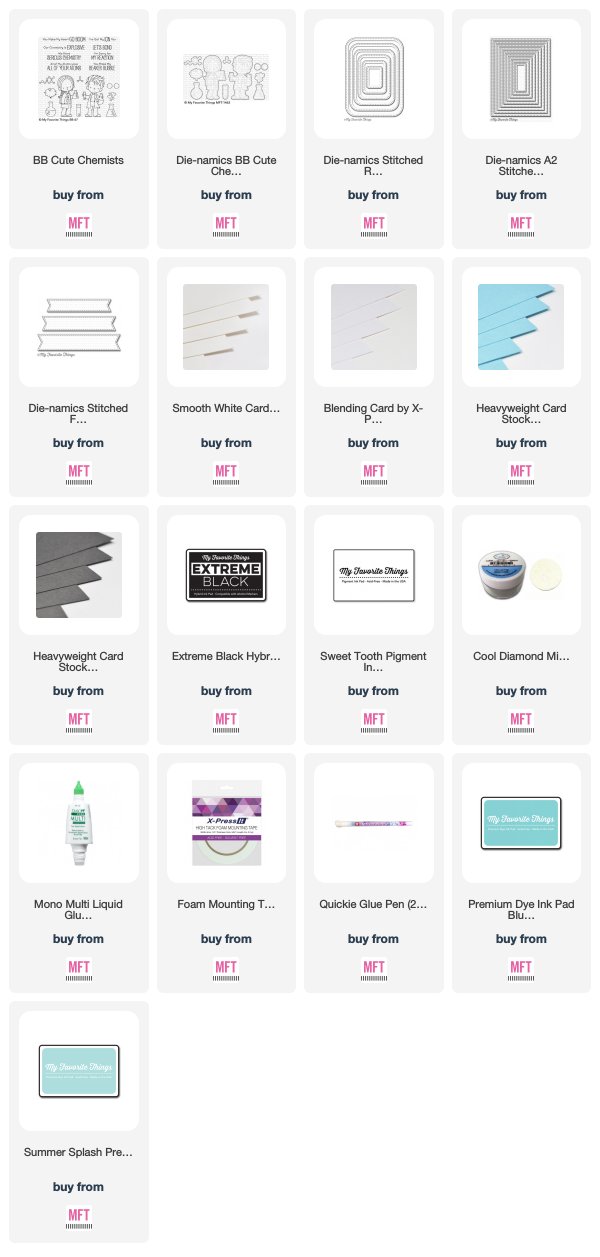600x1257 pixels.
Task: View the gray Heavyweight Card Stock… item
Action: pos(78,574)
